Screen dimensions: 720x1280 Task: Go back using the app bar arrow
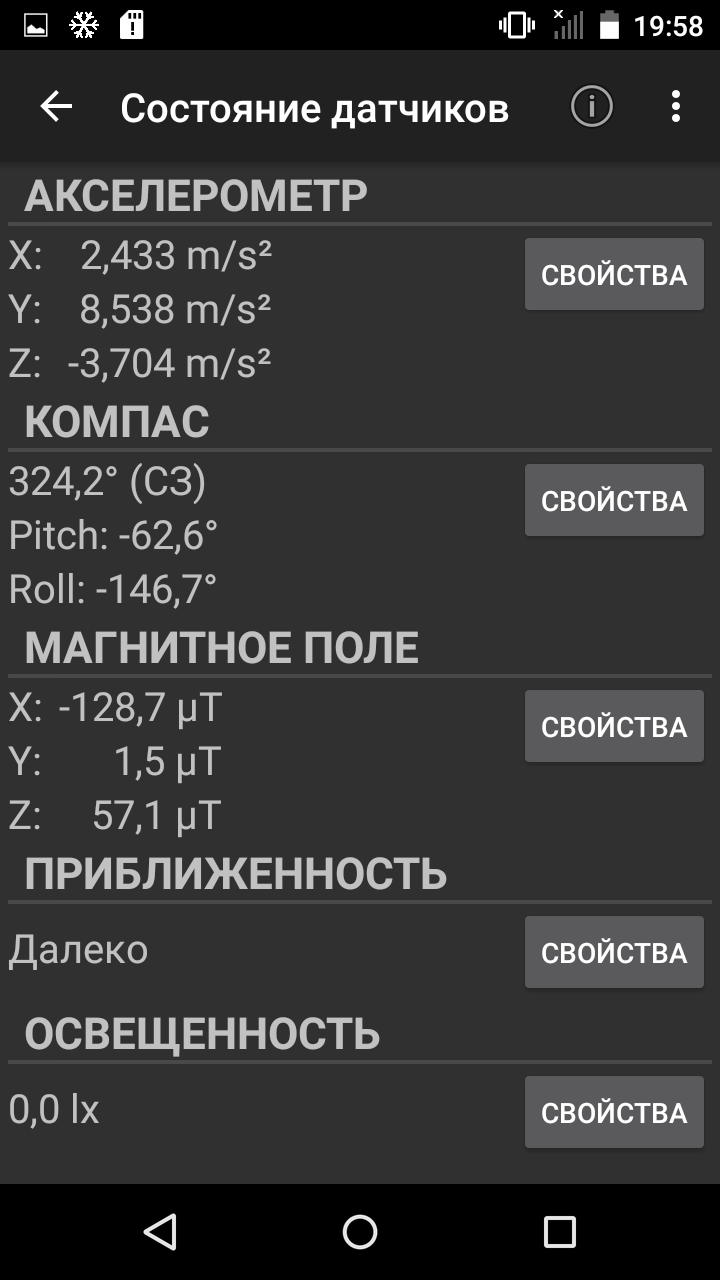56,107
